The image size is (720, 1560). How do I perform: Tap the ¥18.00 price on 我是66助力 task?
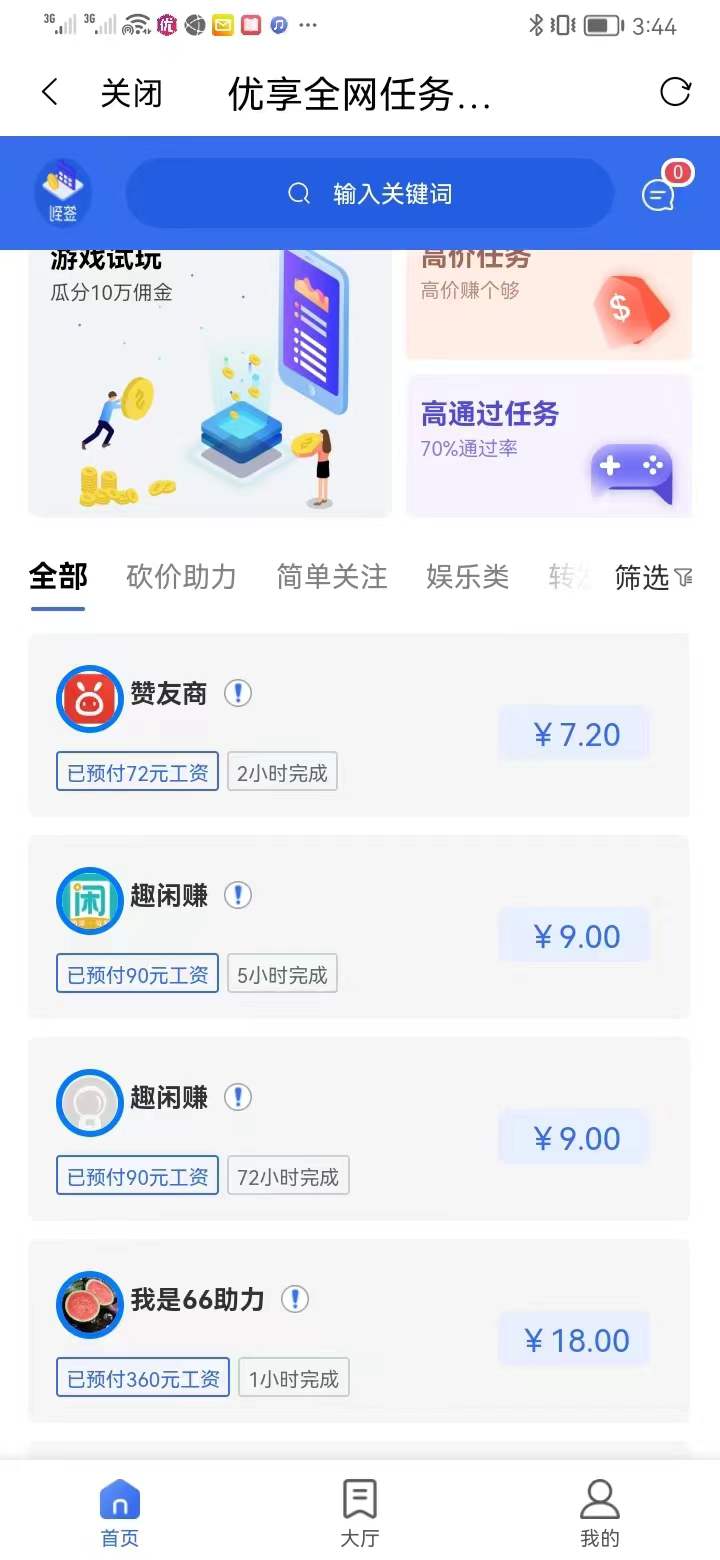pyautogui.click(x=574, y=1339)
